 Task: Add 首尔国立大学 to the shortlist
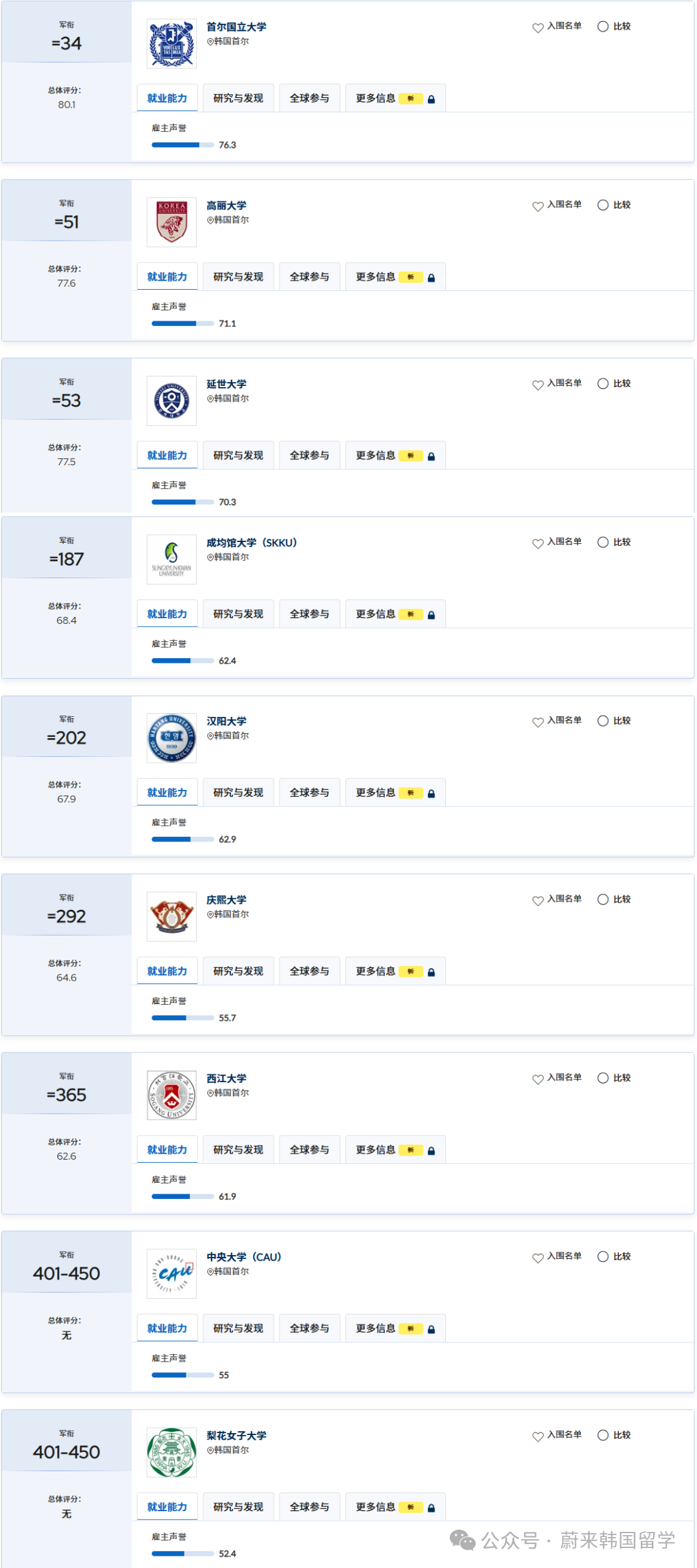click(x=556, y=26)
